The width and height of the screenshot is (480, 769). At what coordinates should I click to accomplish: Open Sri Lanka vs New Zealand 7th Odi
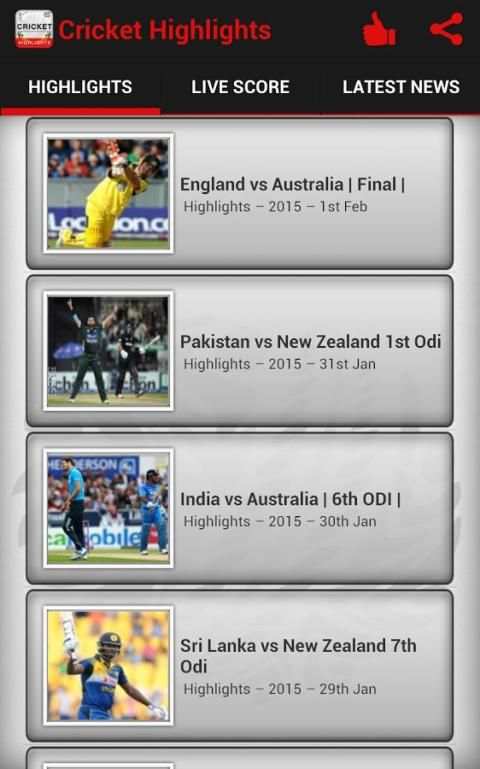[x=239, y=666]
